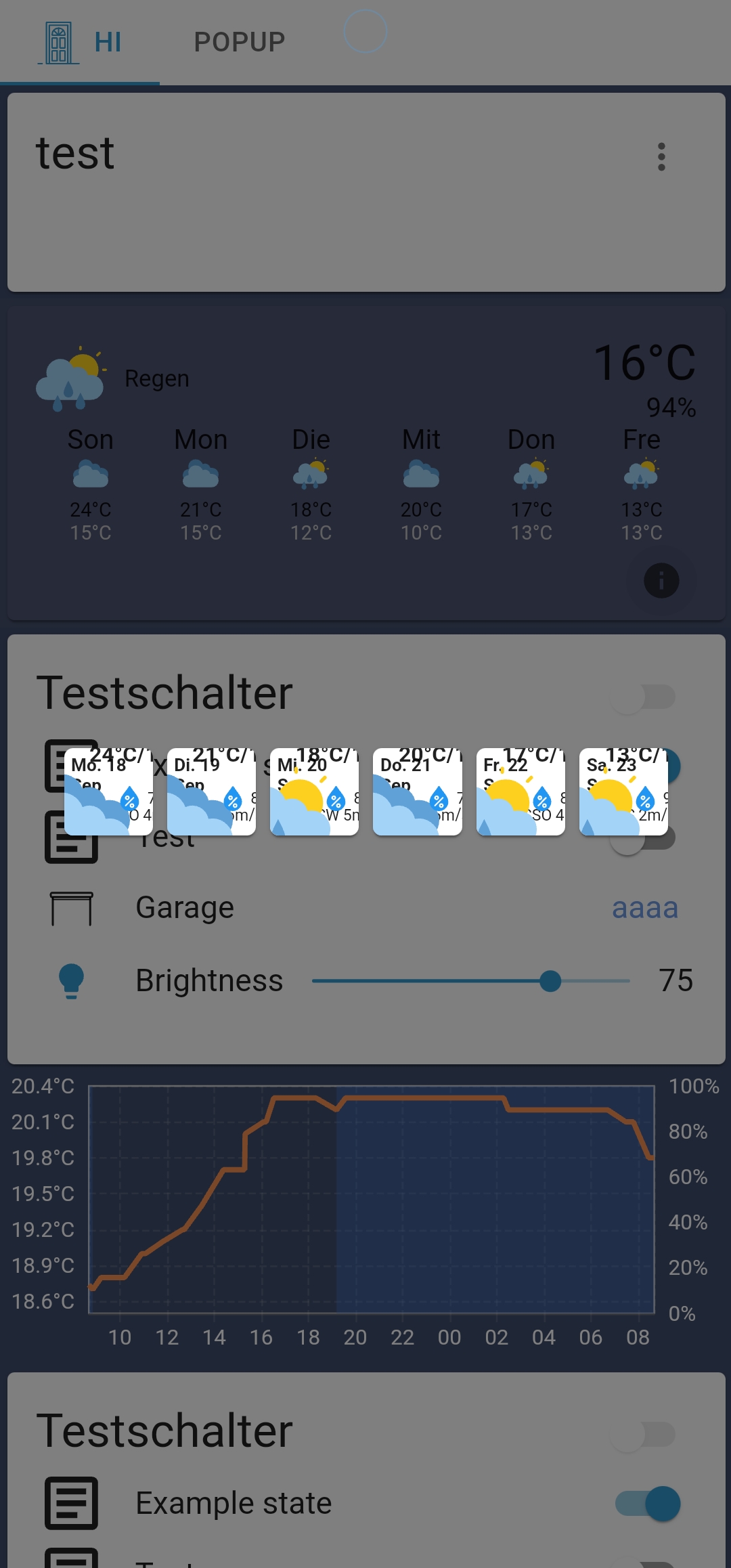Open the "aaaa" link next to Garage

(x=644, y=907)
